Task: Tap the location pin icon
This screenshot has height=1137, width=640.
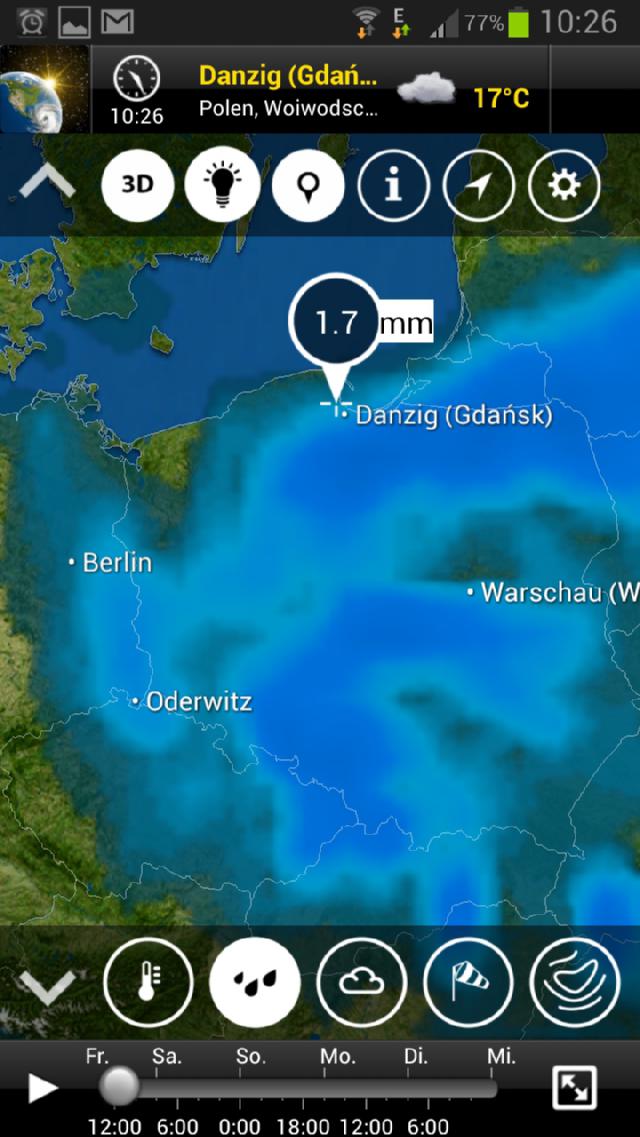Action: coord(308,185)
